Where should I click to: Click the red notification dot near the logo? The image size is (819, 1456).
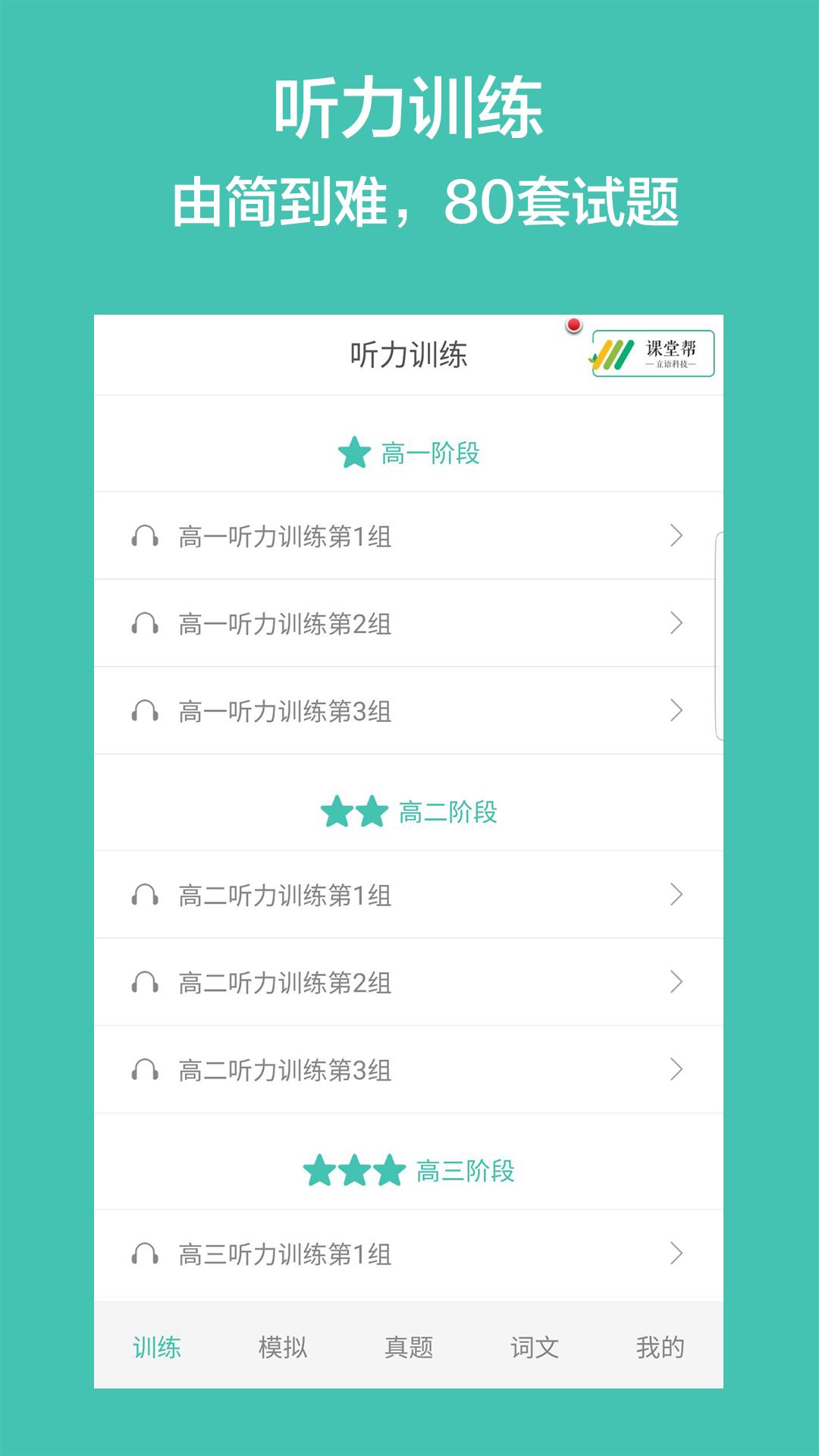[x=574, y=325]
